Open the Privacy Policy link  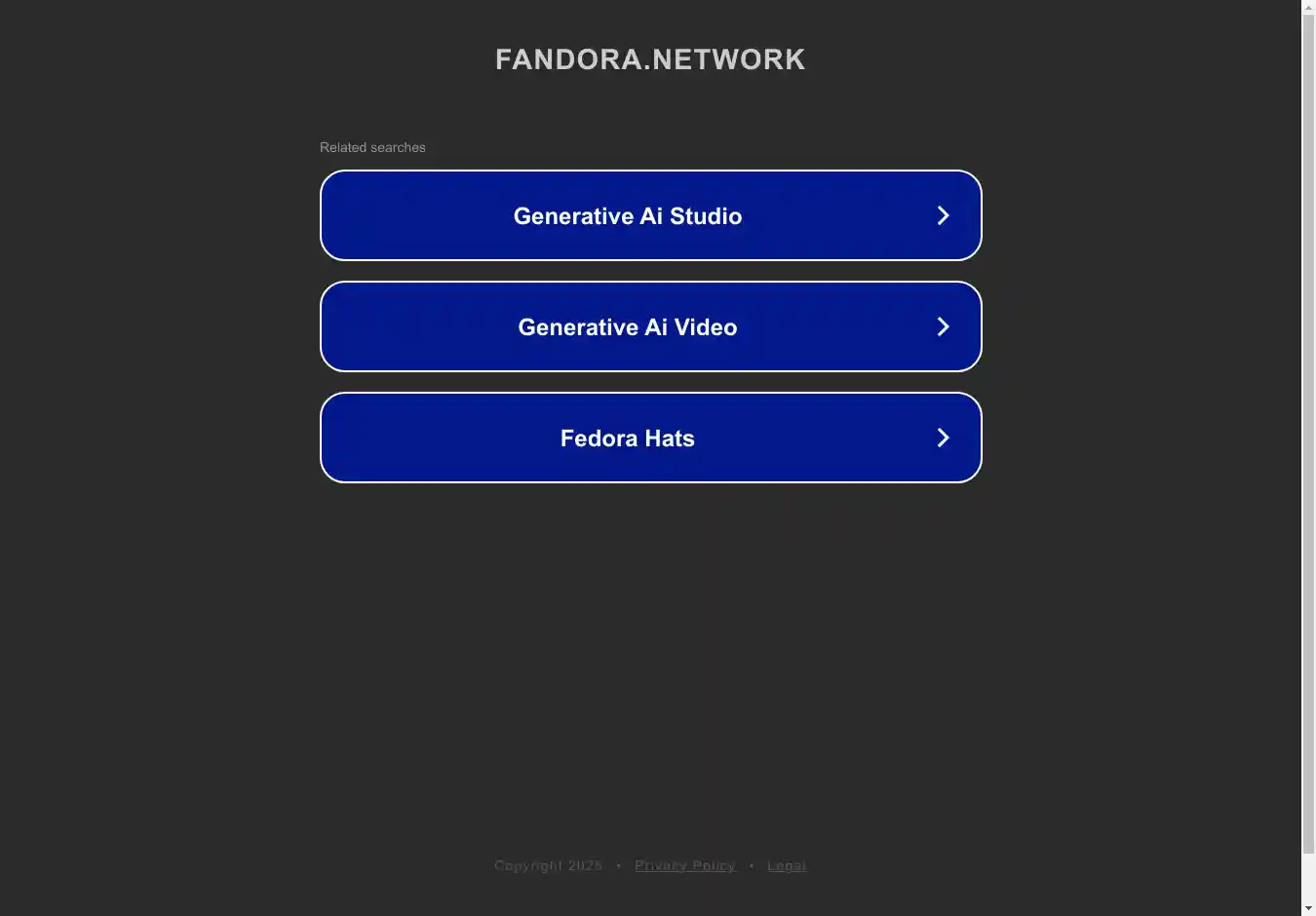(684, 865)
